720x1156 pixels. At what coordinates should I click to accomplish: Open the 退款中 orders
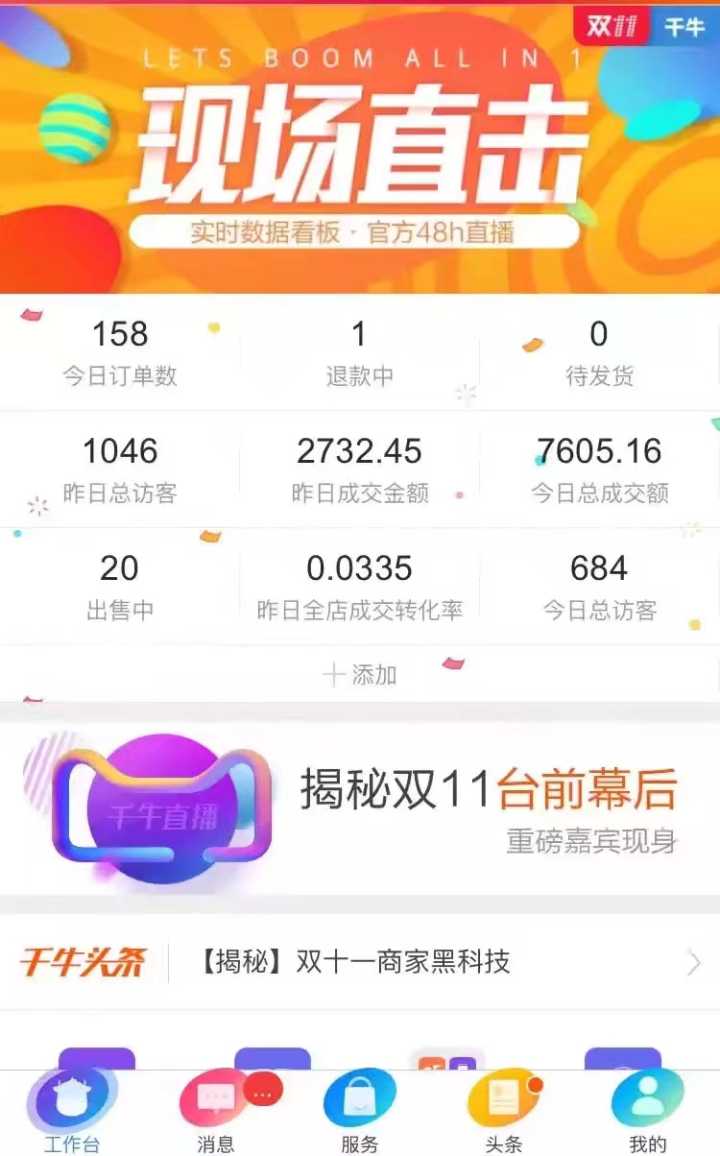[x=360, y=352]
